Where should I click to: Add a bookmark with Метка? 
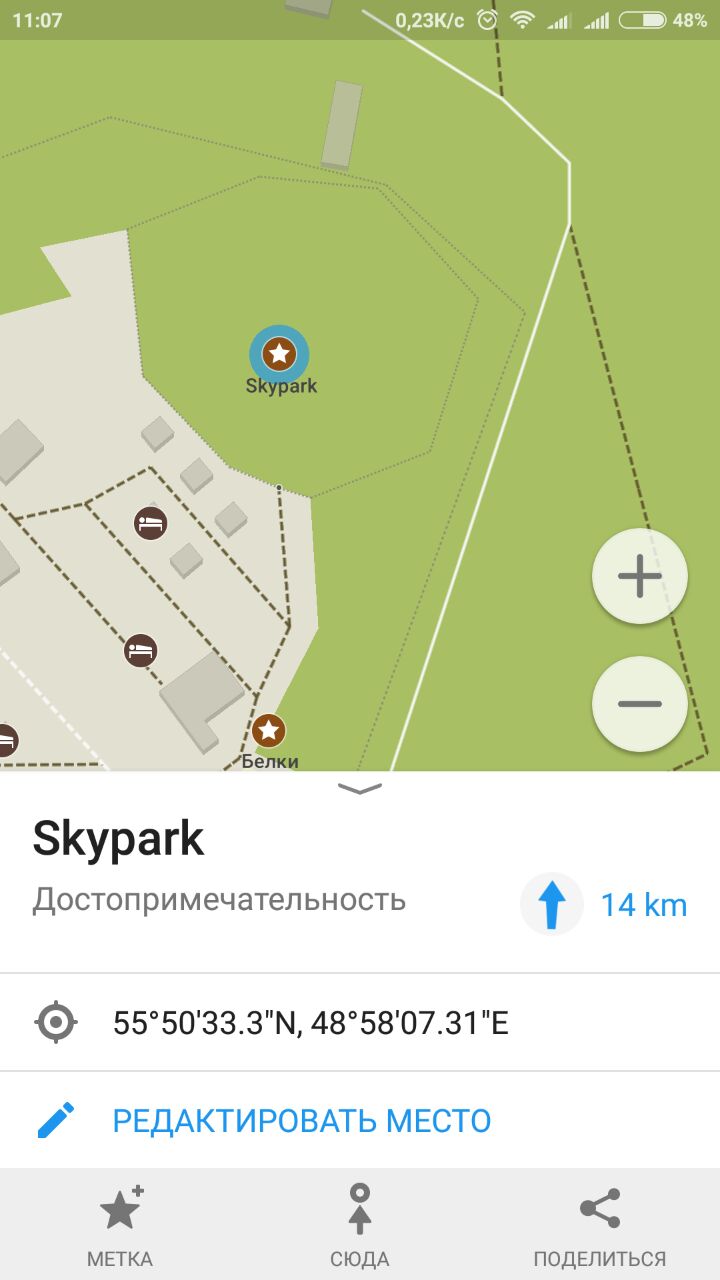(x=120, y=1225)
